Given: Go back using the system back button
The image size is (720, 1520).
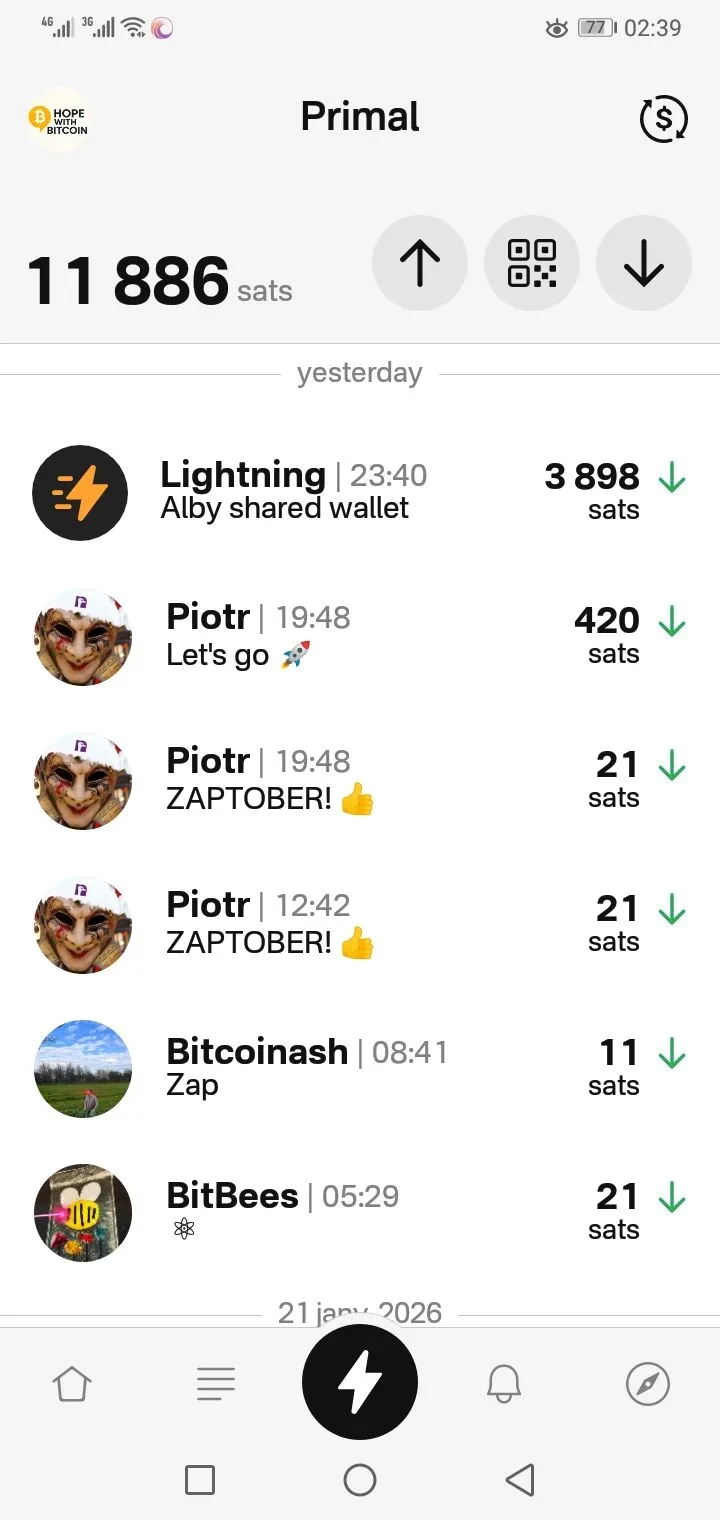Looking at the screenshot, I should [520, 1480].
